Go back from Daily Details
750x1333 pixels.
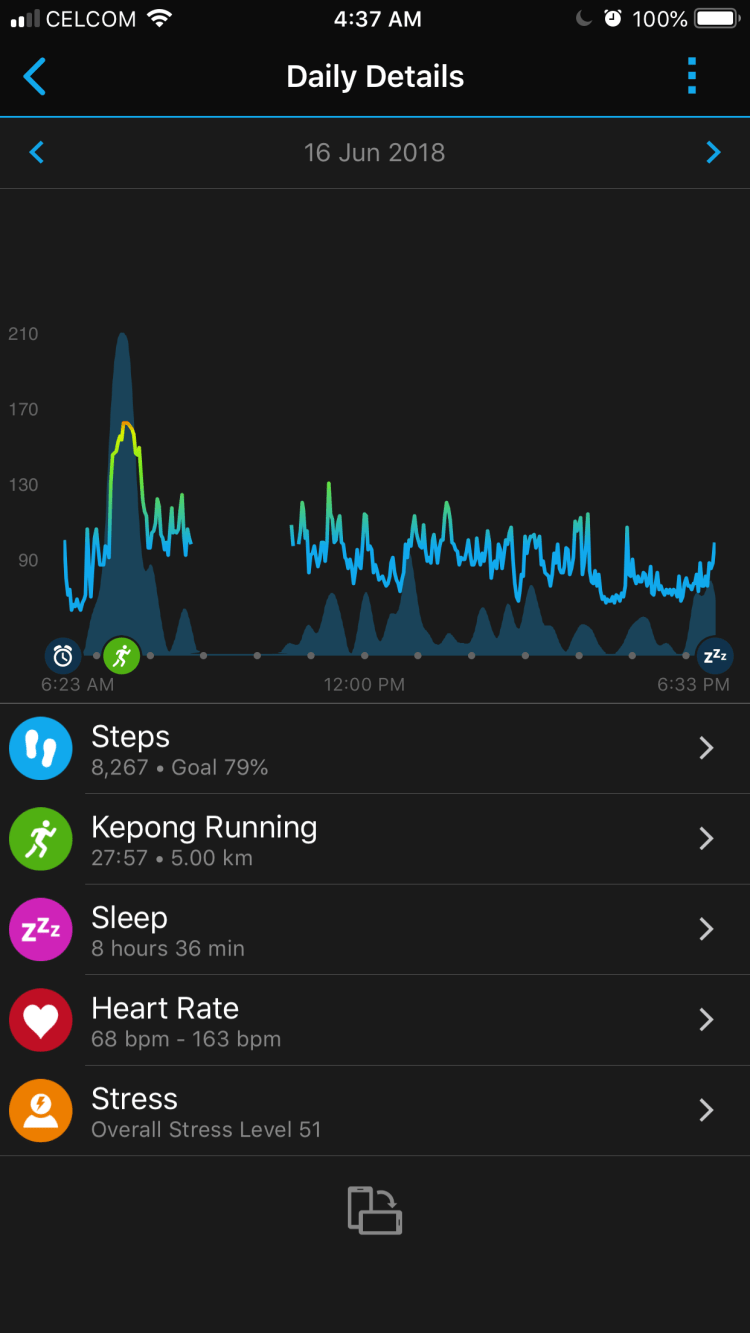(35, 77)
